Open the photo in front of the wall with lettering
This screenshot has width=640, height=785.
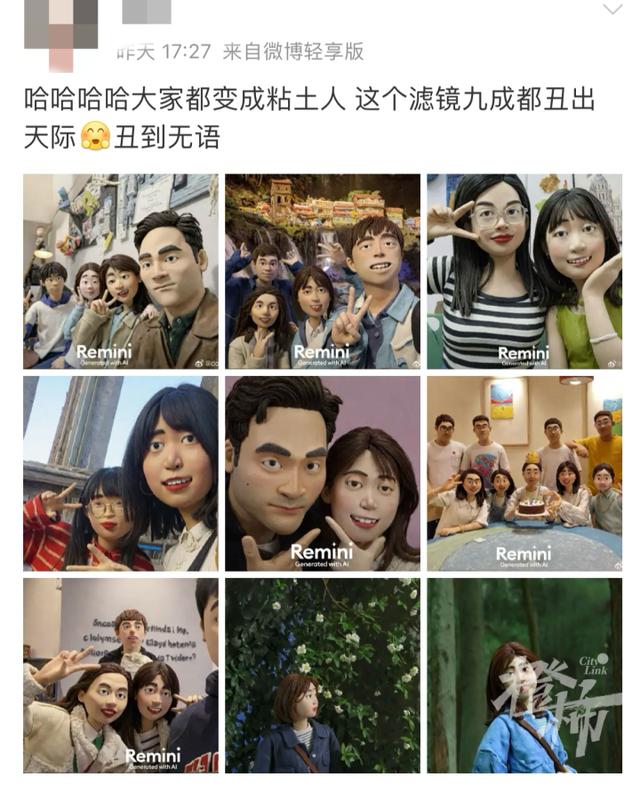[120, 675]
